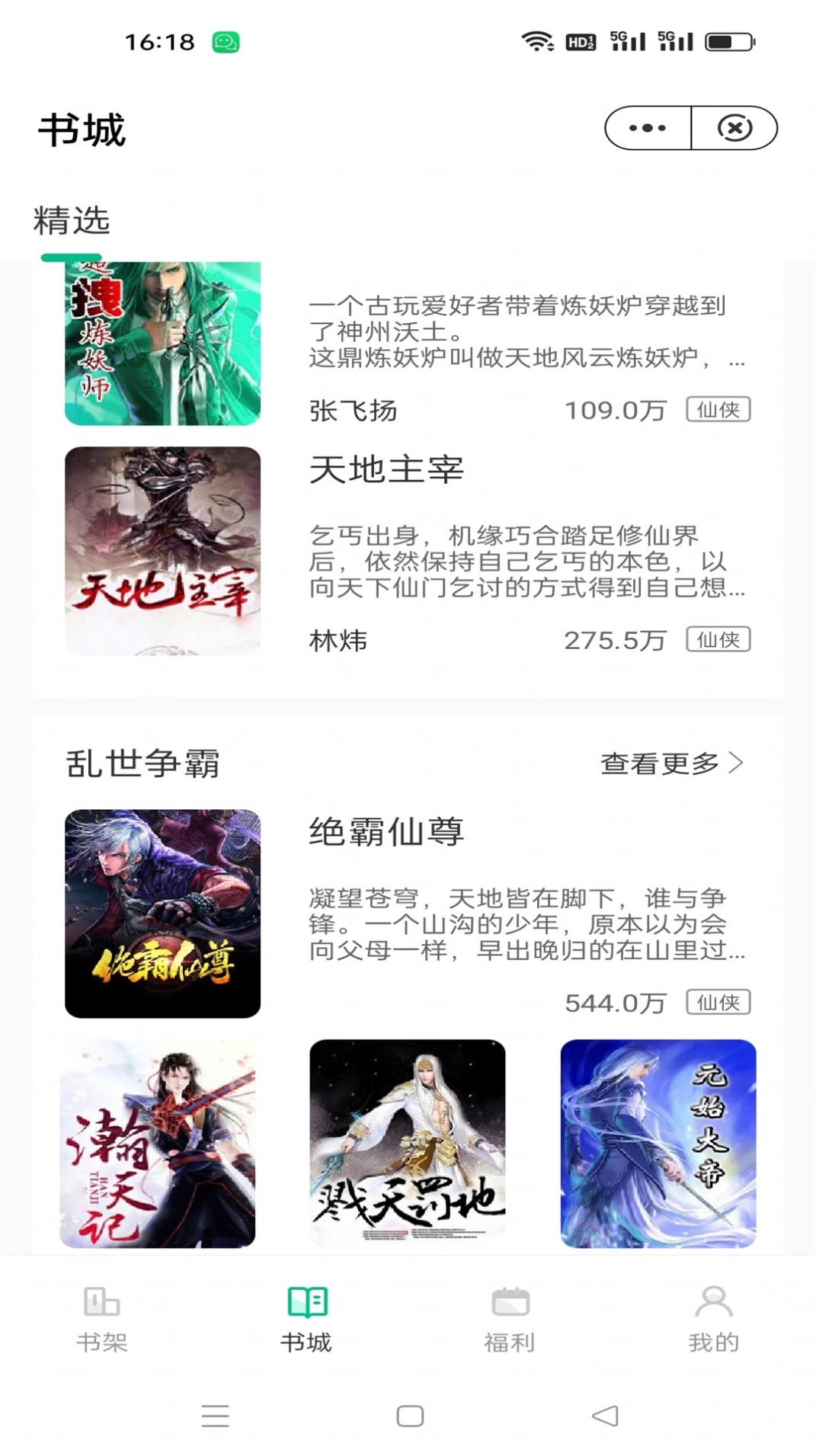Close the mini program with circle button
The width and height of the screenshot is (816, 1456).
734,128
